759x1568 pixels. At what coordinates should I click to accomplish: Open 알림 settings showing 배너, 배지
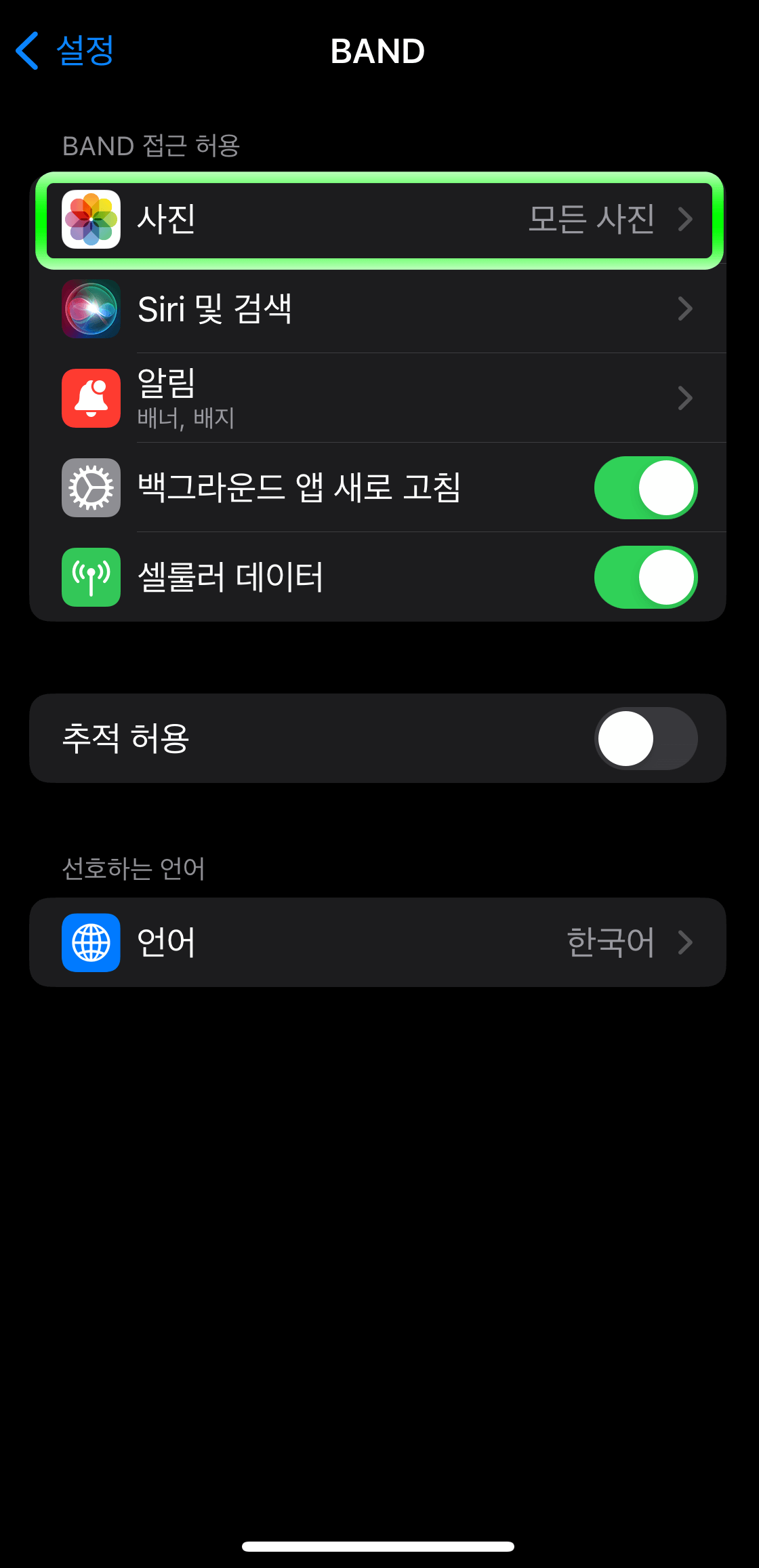(379, 399)
